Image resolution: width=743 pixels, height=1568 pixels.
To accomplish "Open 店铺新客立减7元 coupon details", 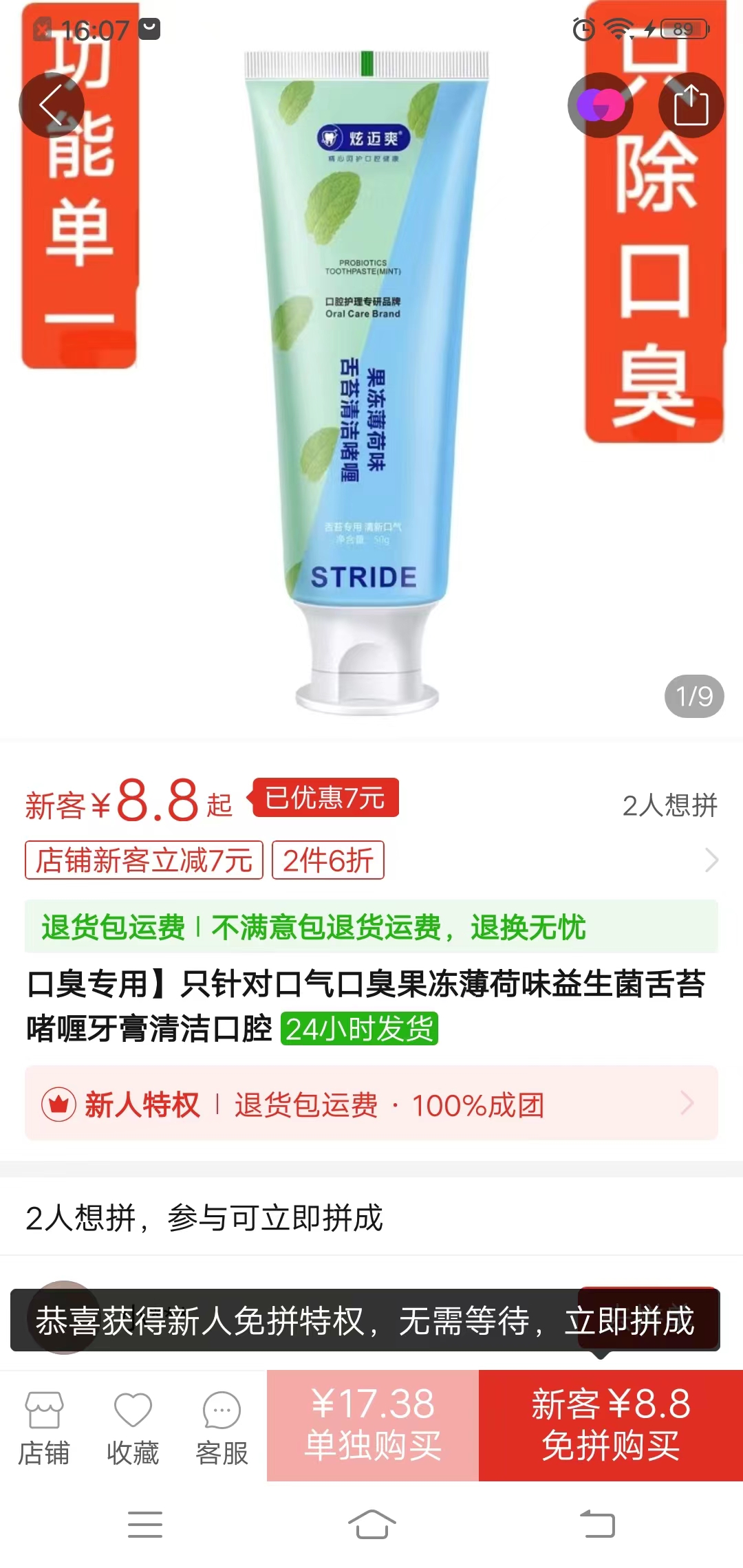I will [x=144, y=860].
